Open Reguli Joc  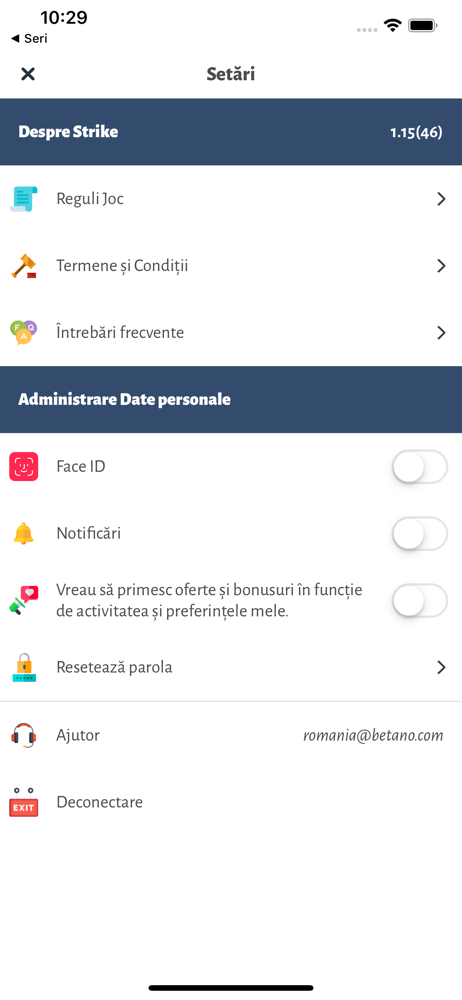tap(231, 199)
